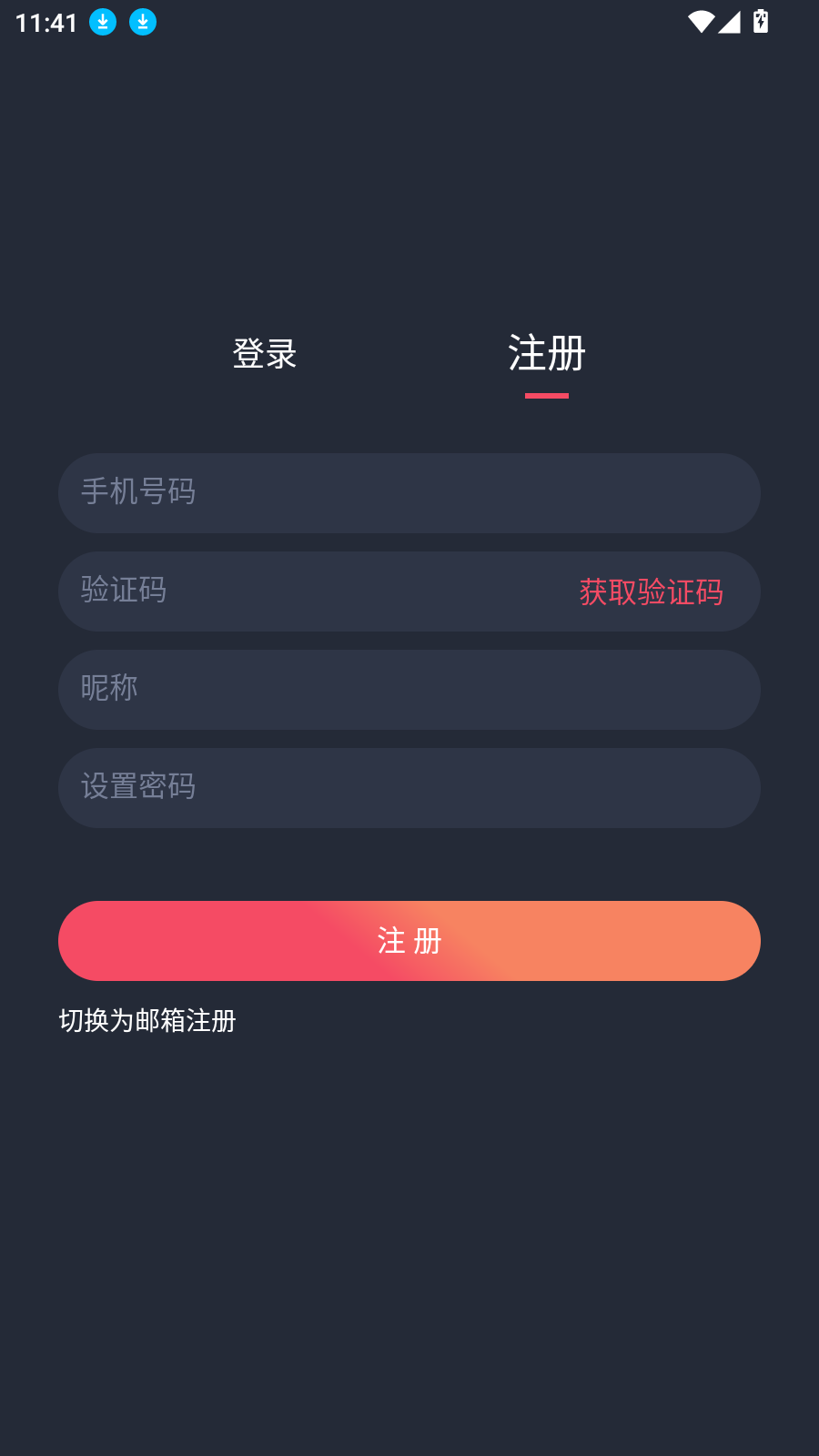Tap 获取验证码 to request a code

coord(650,591)
